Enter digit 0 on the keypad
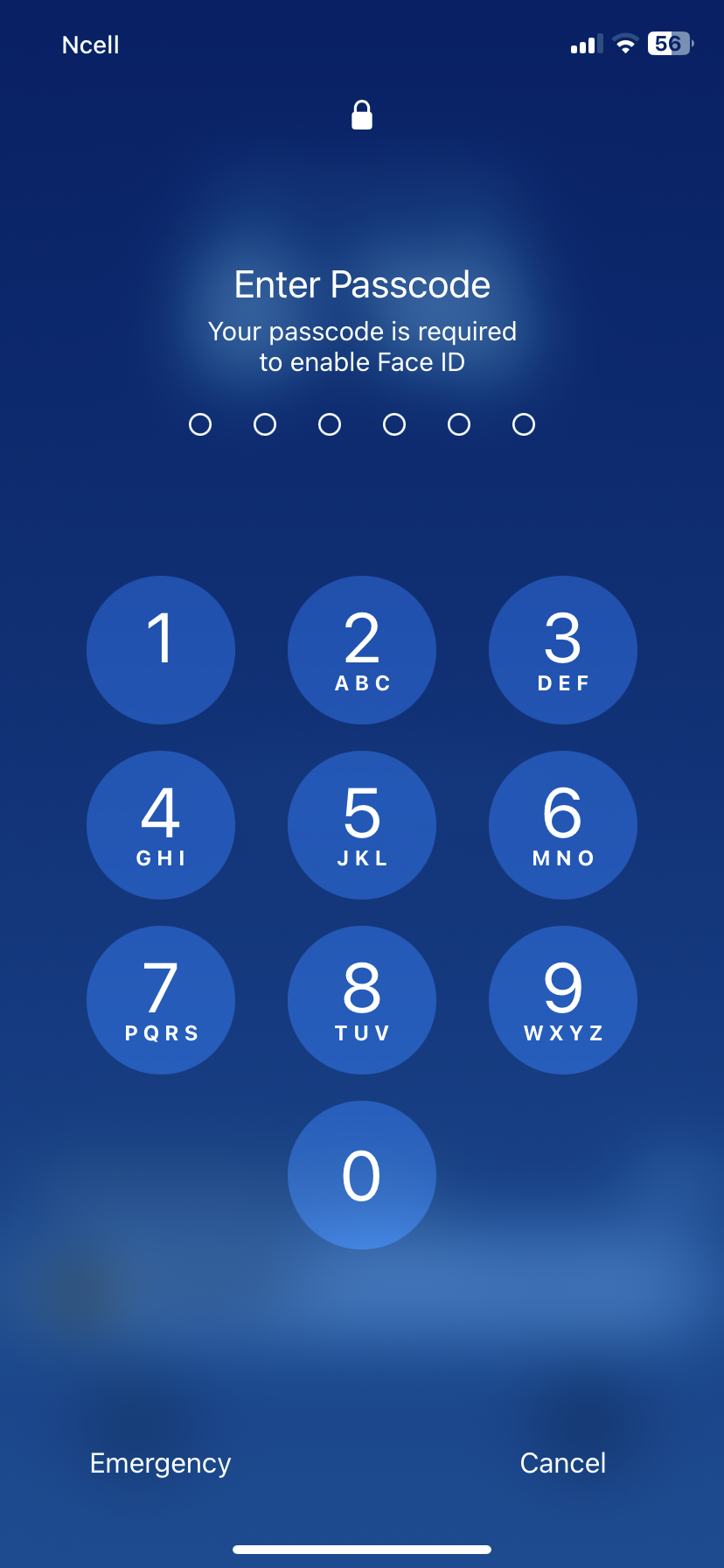This screenshot has height=1568, width=724. coord(362,1175)
